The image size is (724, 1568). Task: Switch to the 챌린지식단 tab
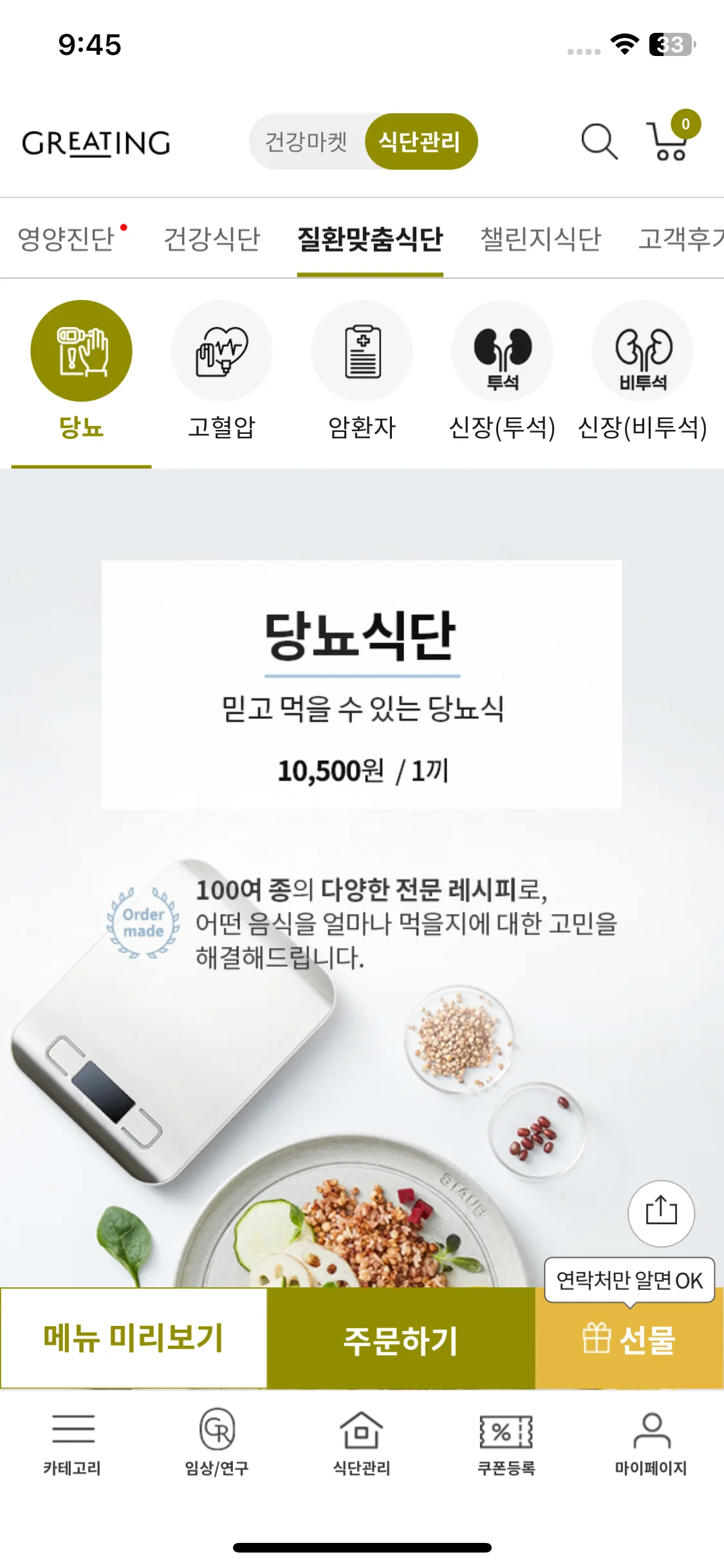[x=541, y=238]
